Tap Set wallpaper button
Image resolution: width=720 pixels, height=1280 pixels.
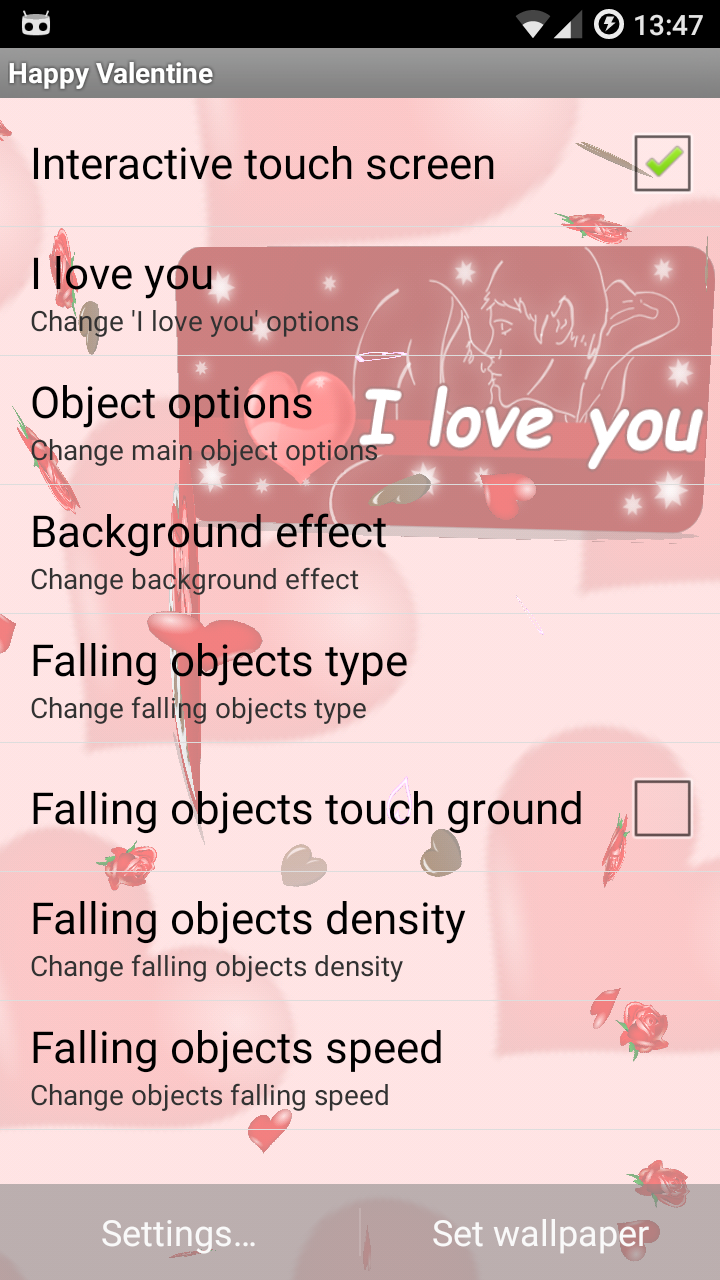coord(541,1233)
